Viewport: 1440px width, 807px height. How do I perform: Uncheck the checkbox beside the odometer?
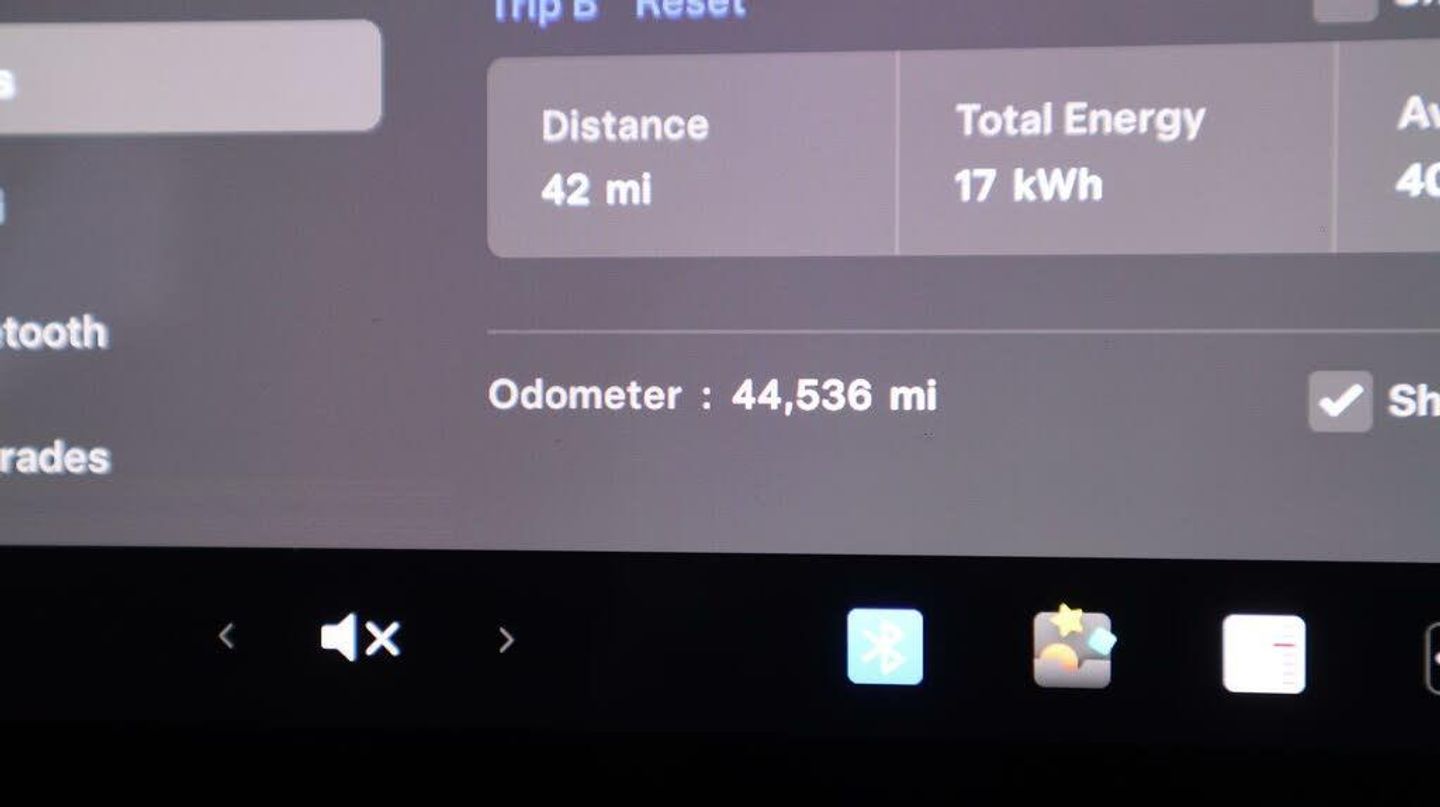click(x=1340, y=401)
